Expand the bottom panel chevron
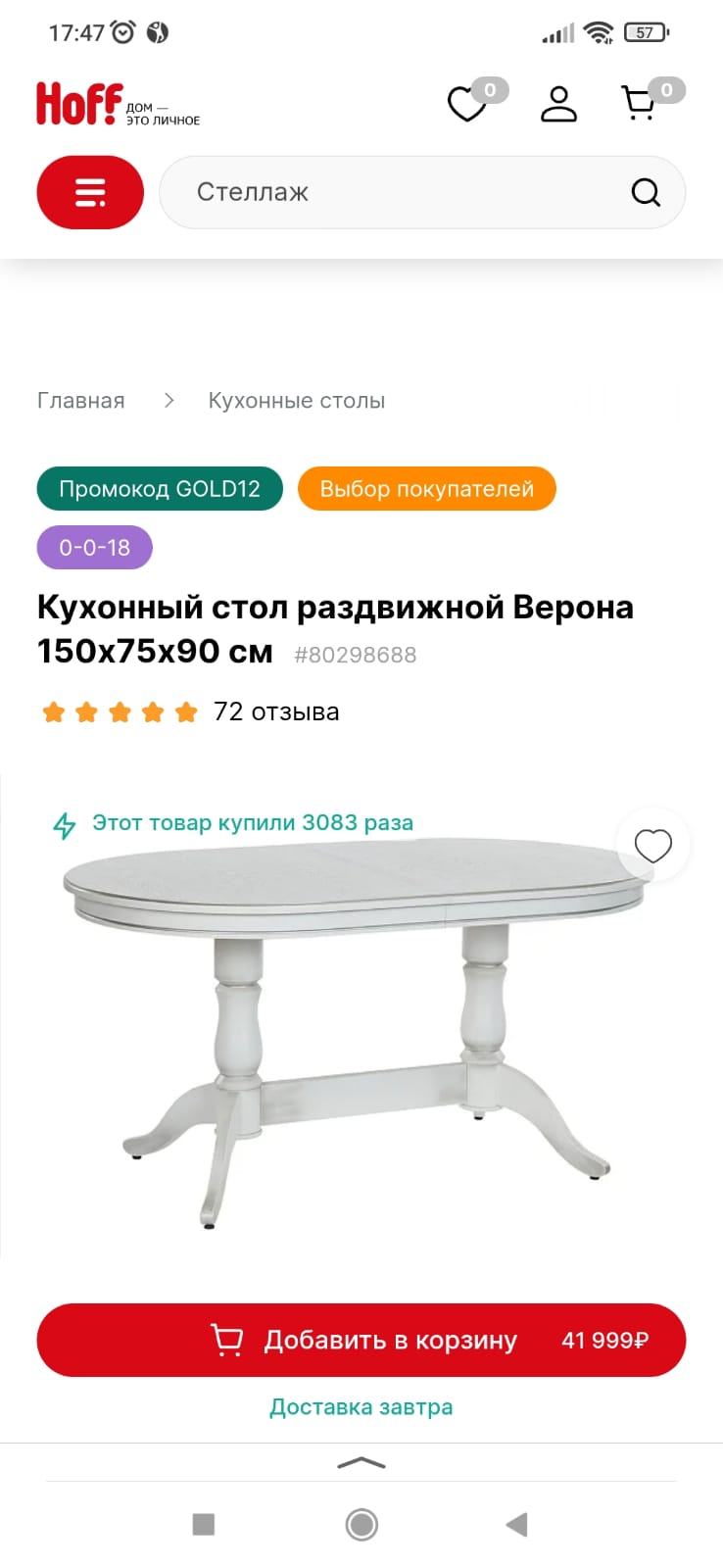This screenshot has height=1568, width=723. pos(361,1464)
